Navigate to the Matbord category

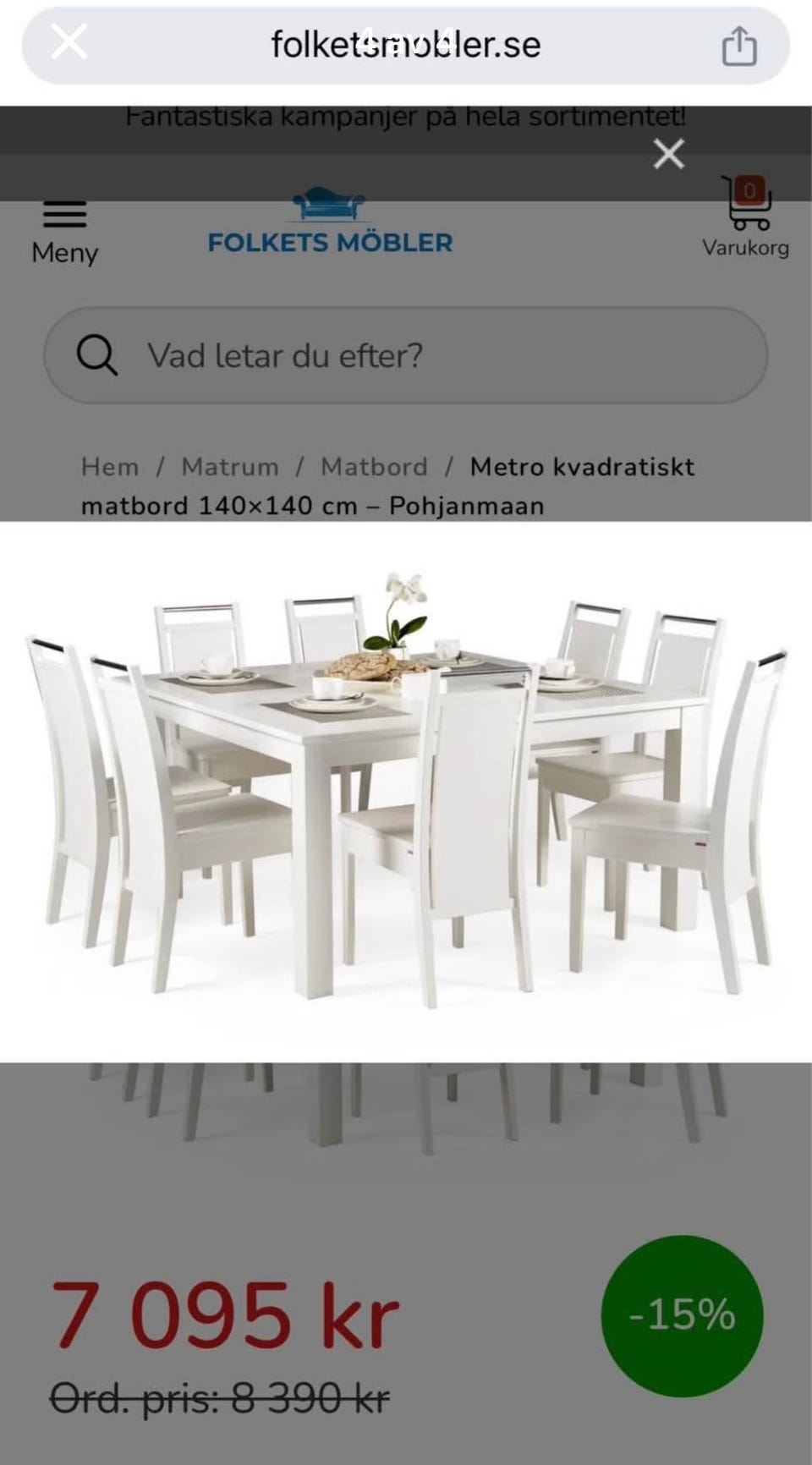(373, 466)
